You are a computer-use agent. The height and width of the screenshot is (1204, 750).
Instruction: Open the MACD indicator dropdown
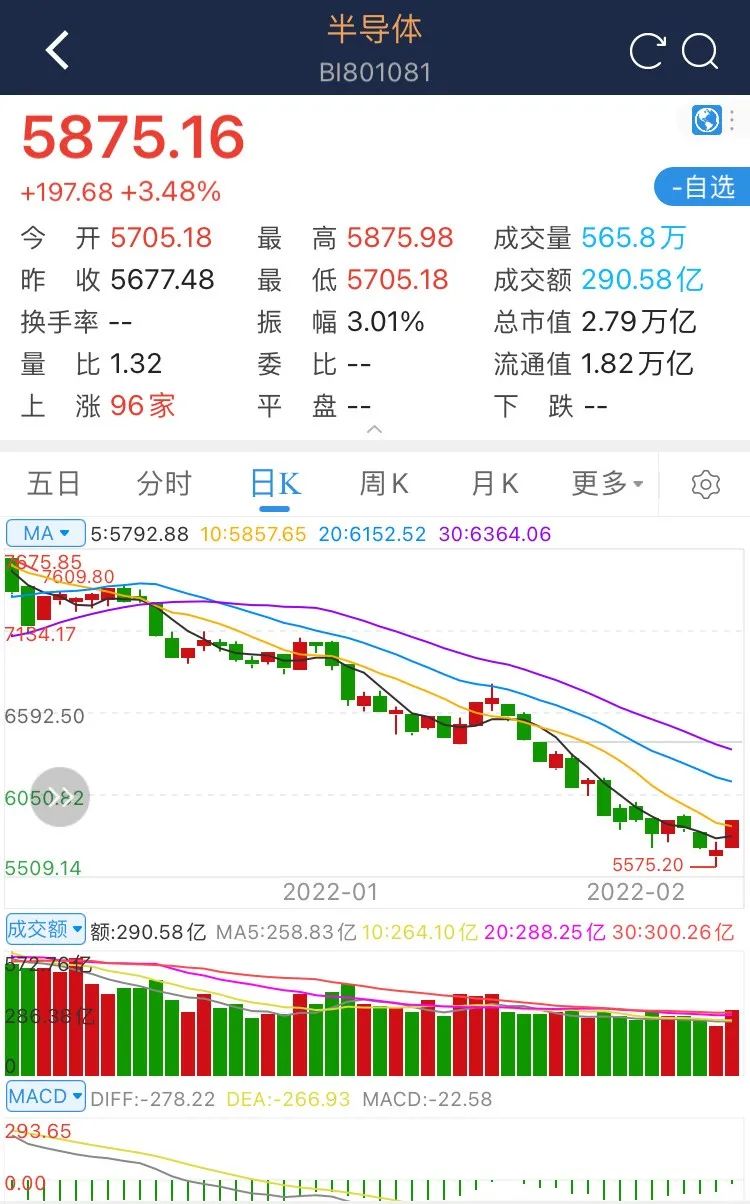click(x=46, y=1097)
